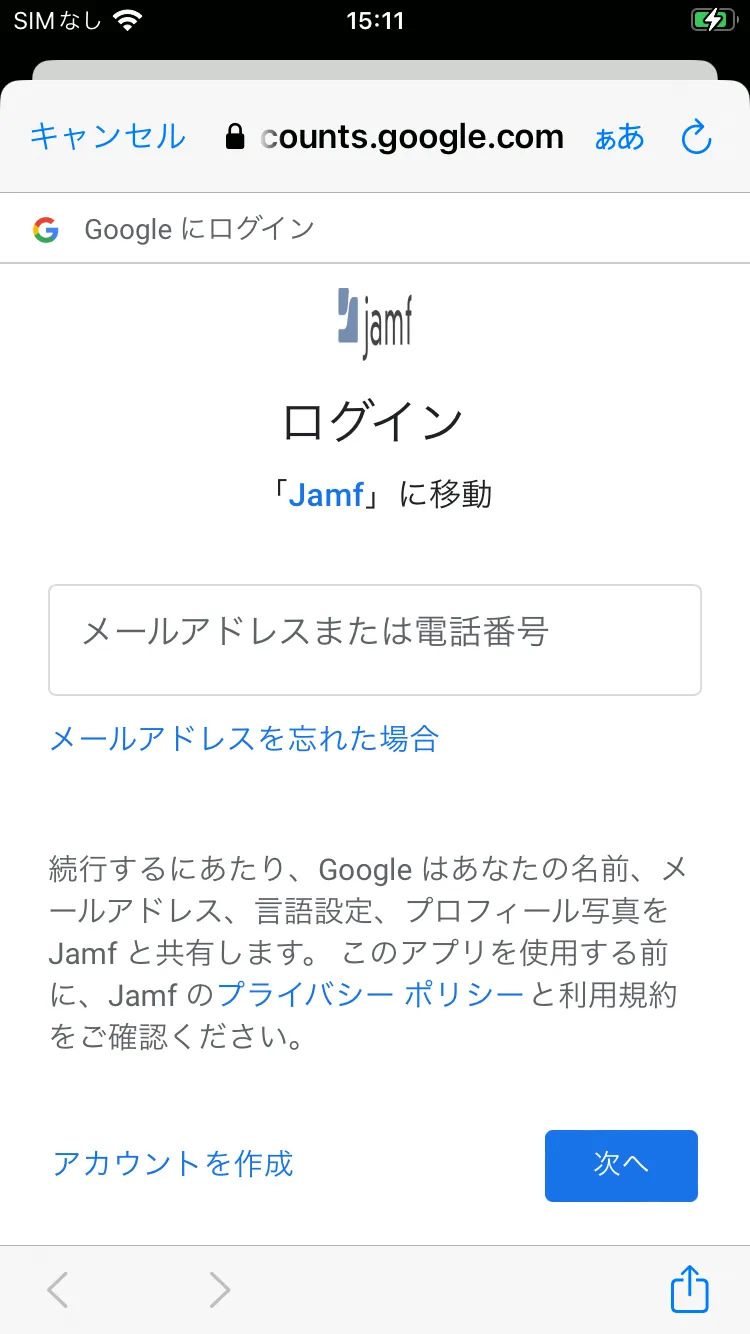Open the ぁあ text size menu
Screen dimensions: 750x1334
[619, 137]
